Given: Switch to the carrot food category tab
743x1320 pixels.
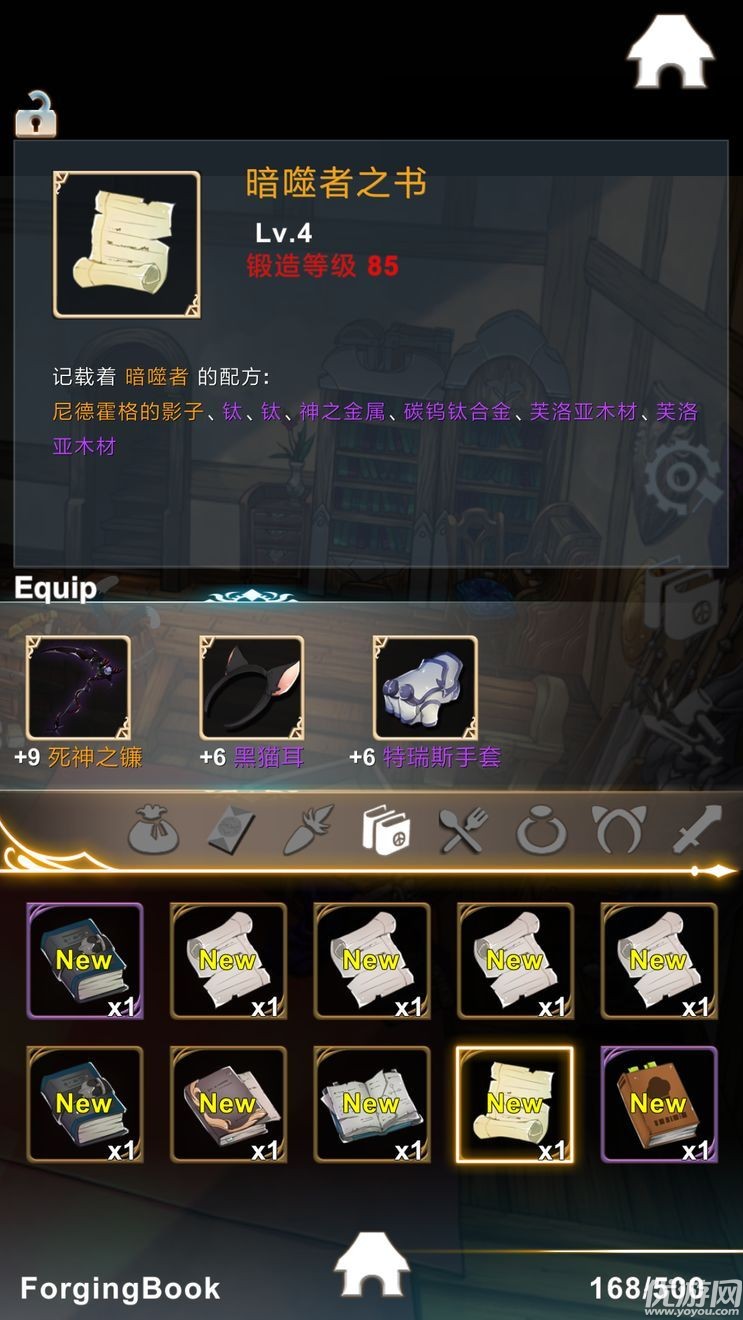Looking at the screenshot, I should pos(306,831).
